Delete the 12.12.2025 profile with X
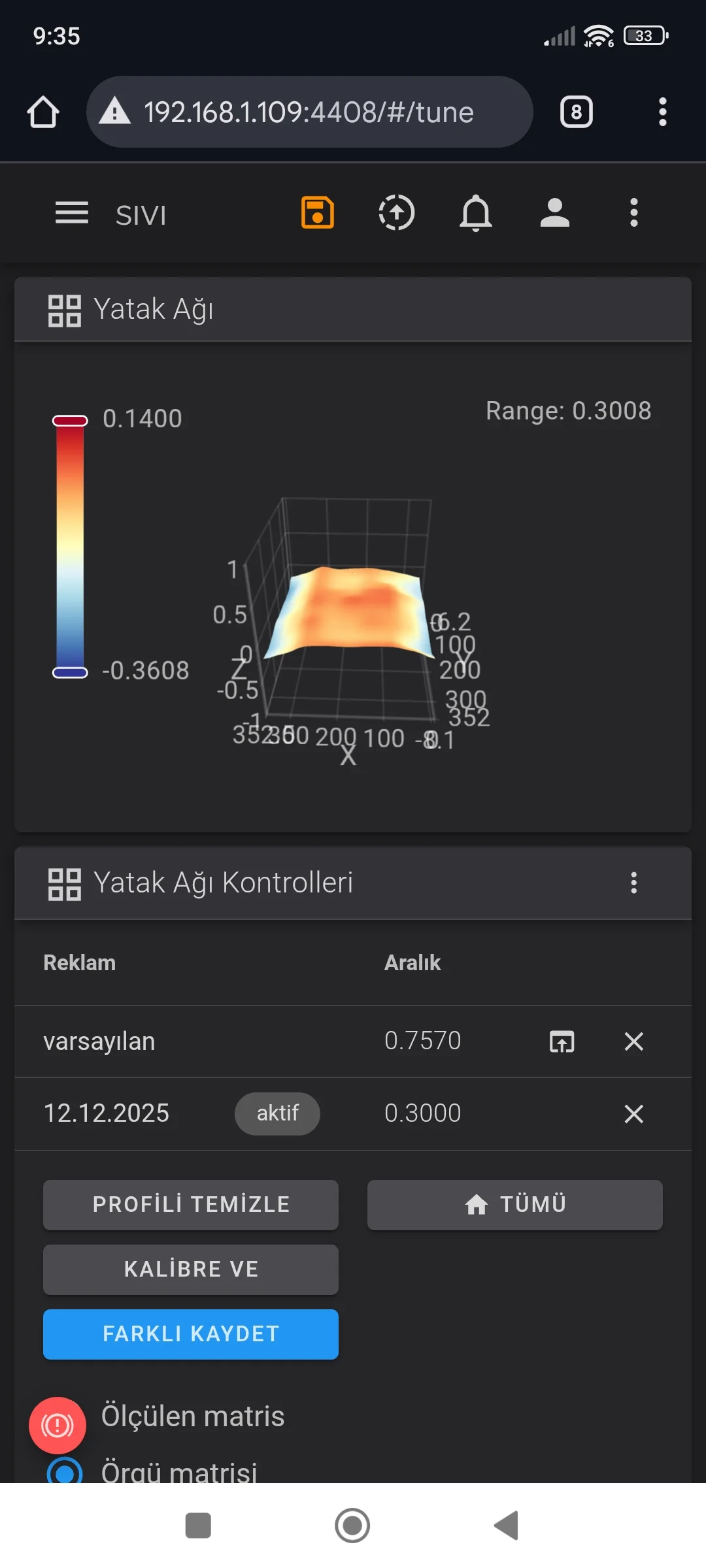The height and width of the screenshot is (1568, 706). 633,1113
